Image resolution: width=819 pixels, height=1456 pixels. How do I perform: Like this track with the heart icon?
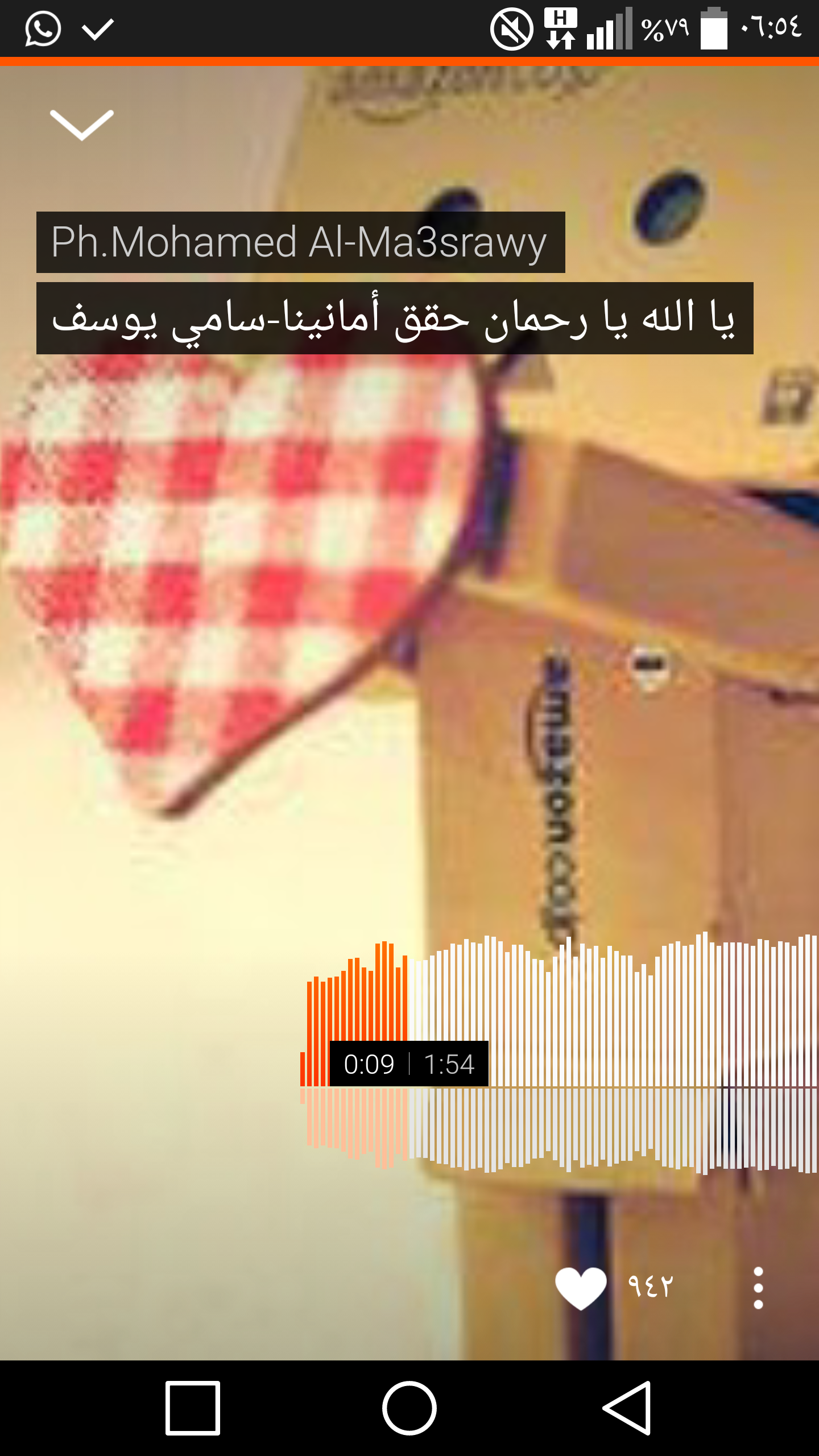click(581, 1288)
